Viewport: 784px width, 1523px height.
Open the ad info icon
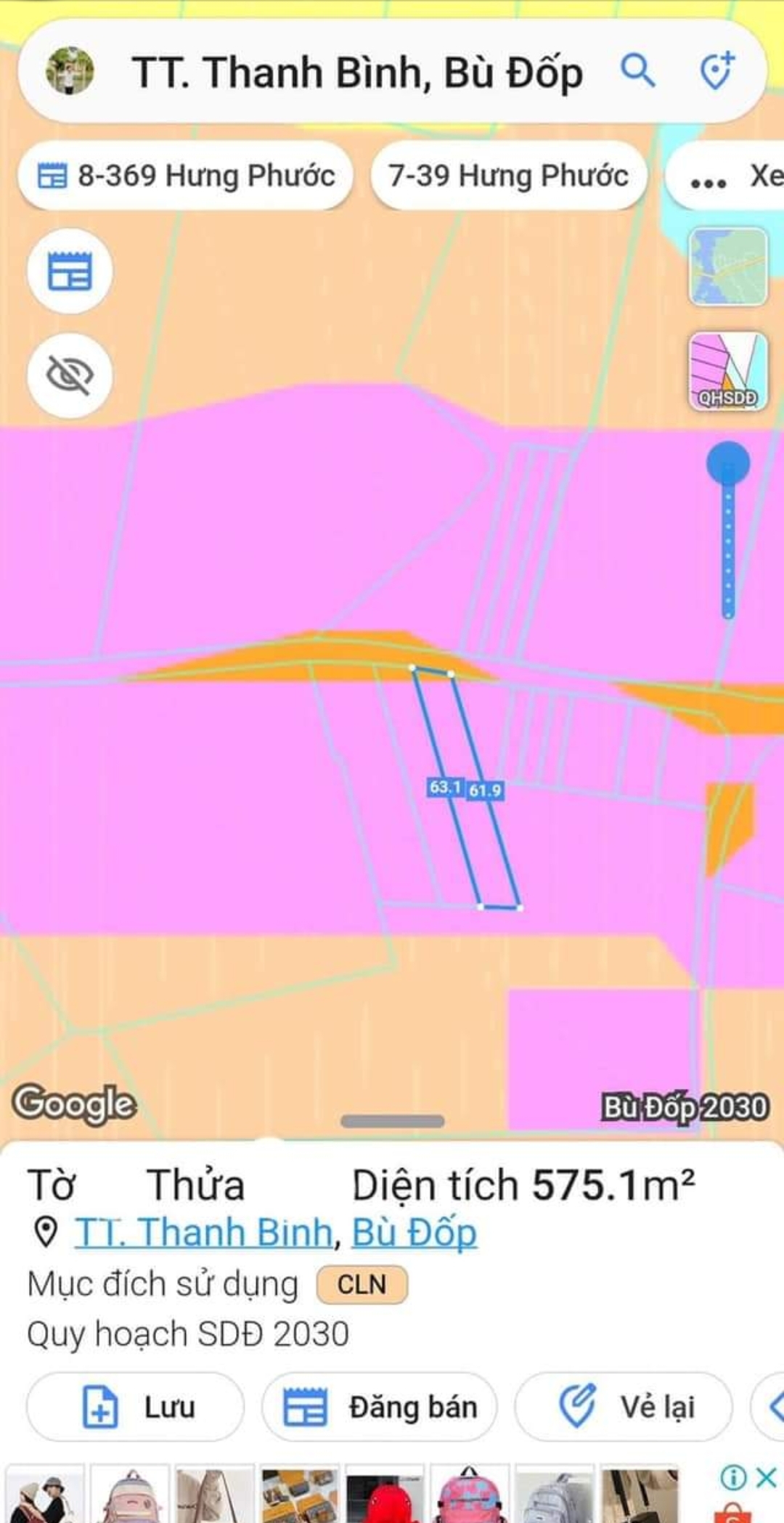(x=733, y=1477)
